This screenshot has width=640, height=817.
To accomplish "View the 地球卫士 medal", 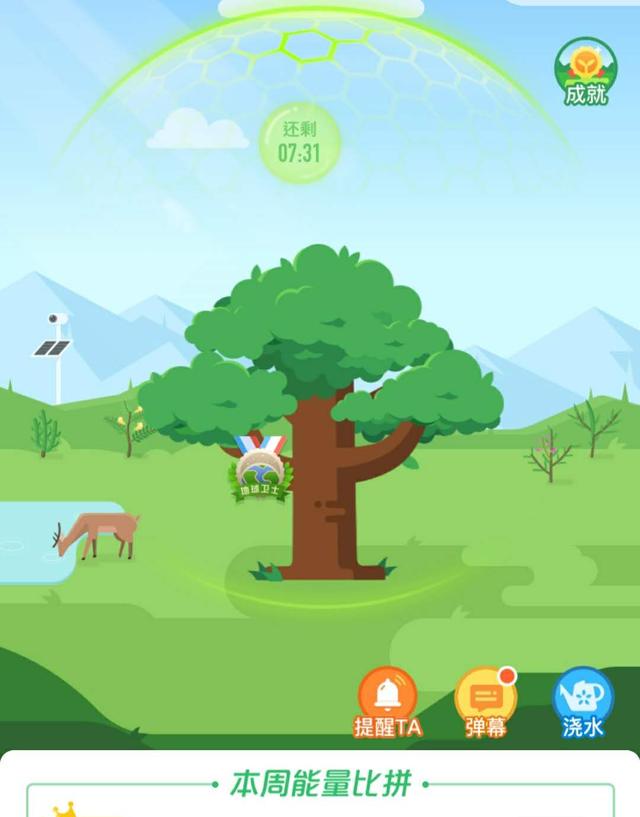I will point(261,470).
